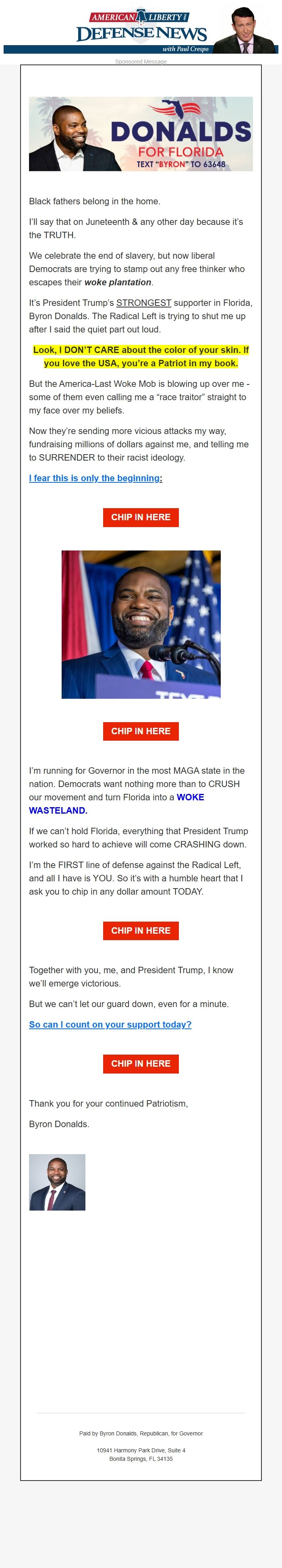
Task: Tap CHIP IN HERE above 'Thank you for your continued Patriotism'
Action: tap(141, 1063)
